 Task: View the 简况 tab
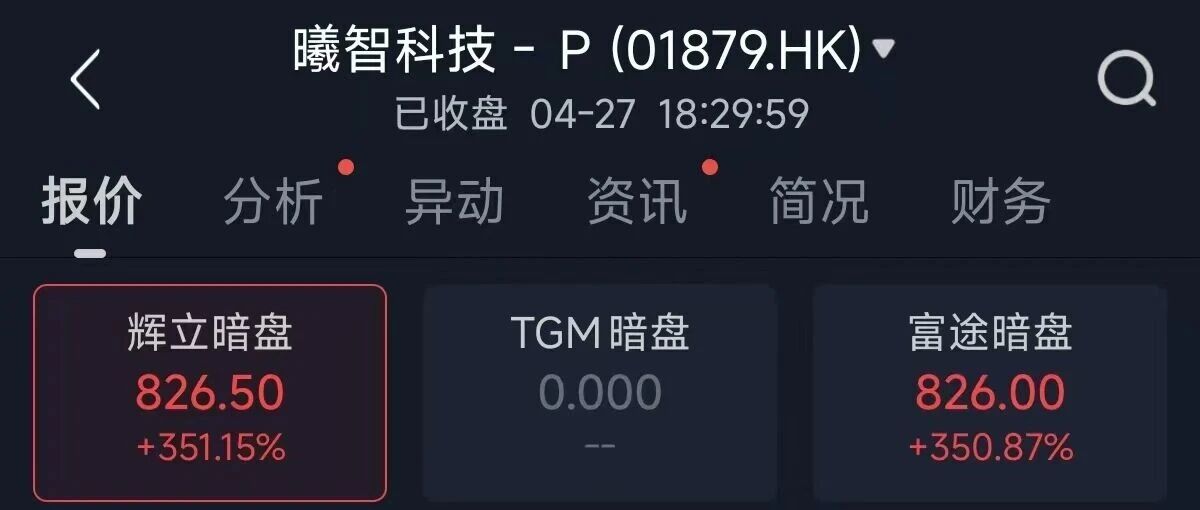coord(819,202)
